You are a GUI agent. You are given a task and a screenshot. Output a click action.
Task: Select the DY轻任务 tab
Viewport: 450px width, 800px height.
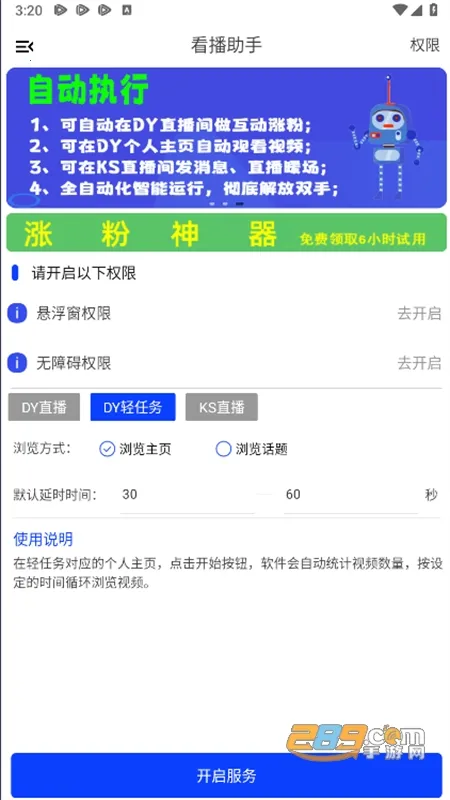(x=133, y=407)
